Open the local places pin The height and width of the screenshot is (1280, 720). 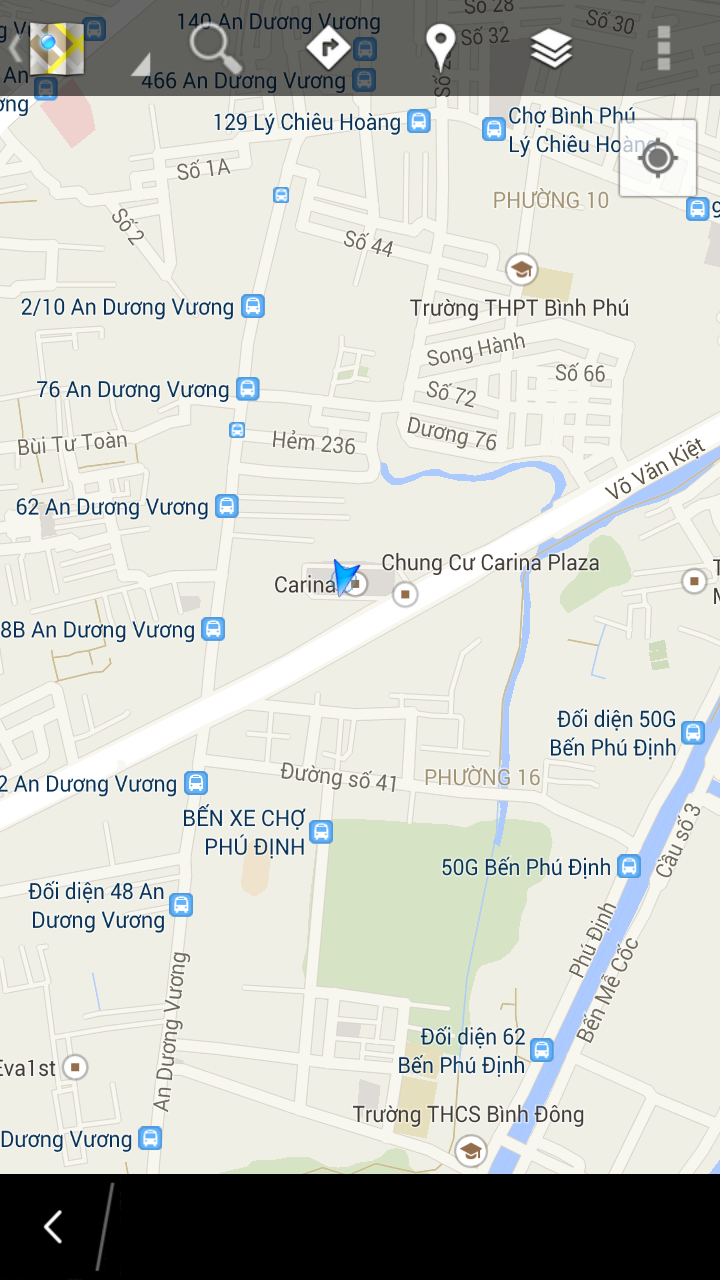[440, 48]
